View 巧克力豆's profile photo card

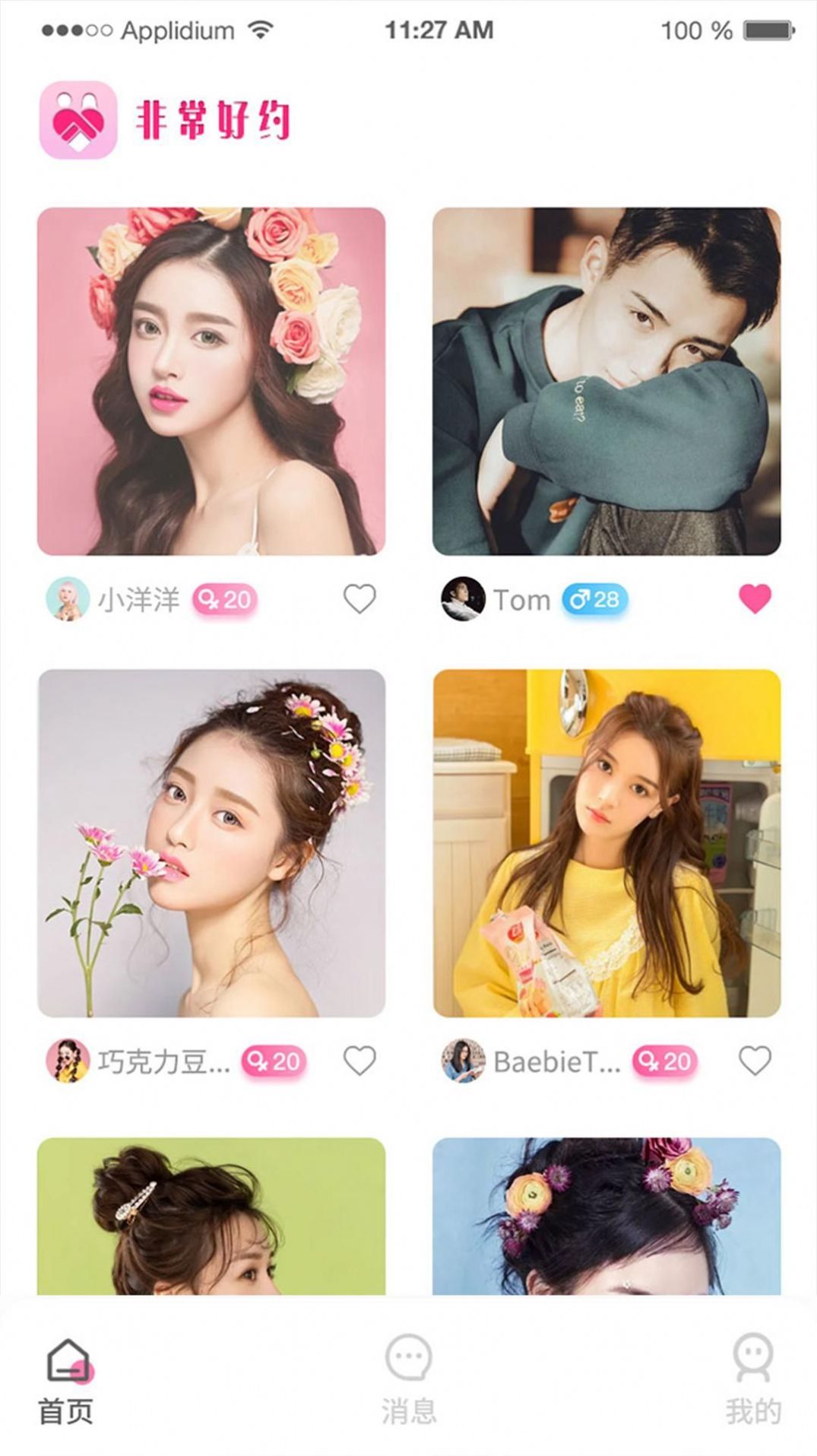pos(211,843)
